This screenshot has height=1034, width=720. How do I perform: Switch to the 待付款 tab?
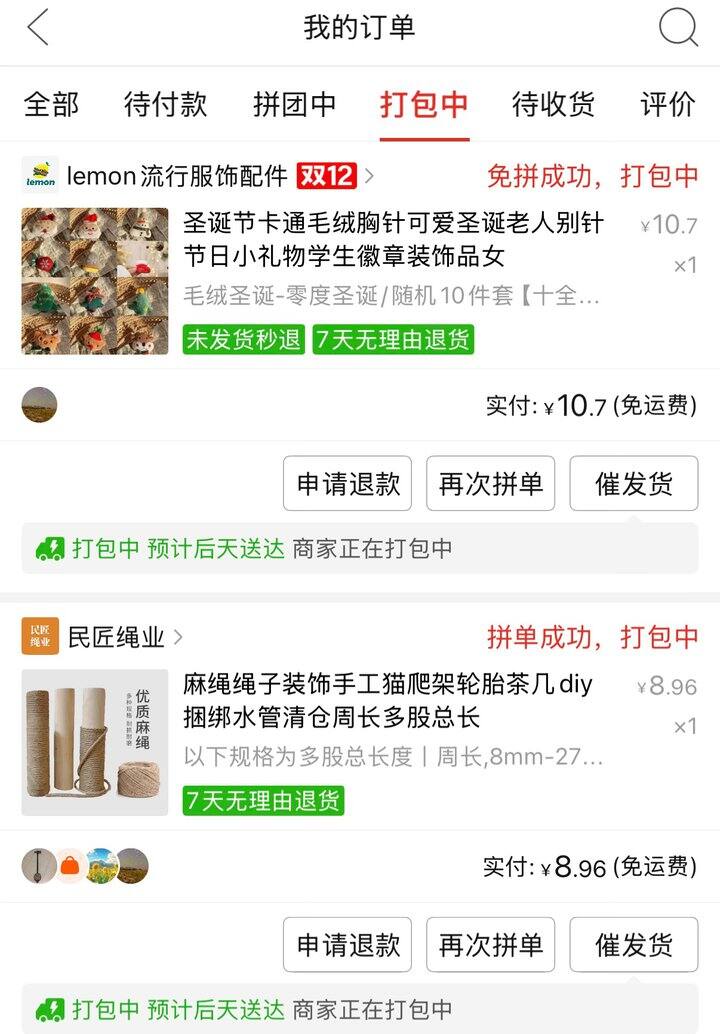click(x=165, y=104)
